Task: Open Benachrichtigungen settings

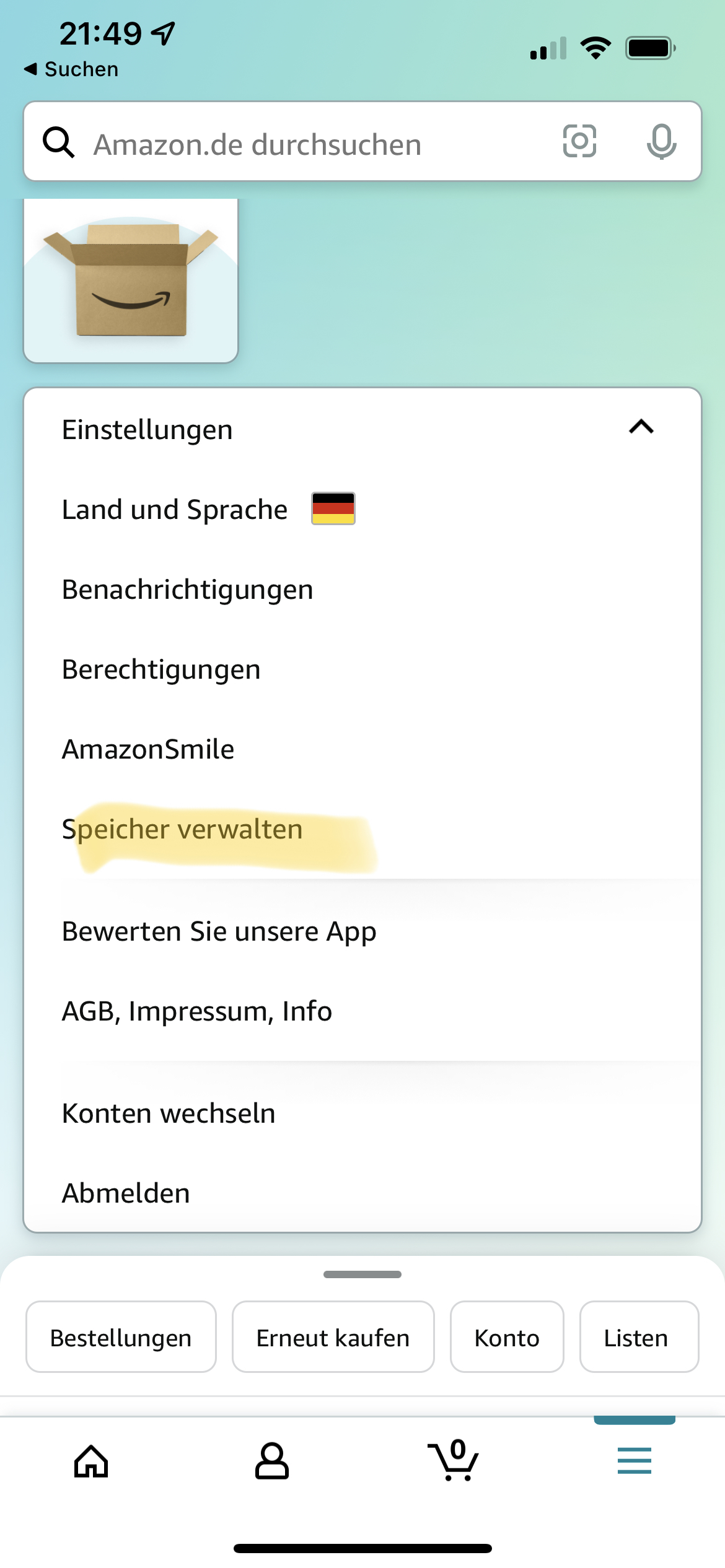Action: coord(188,590)
